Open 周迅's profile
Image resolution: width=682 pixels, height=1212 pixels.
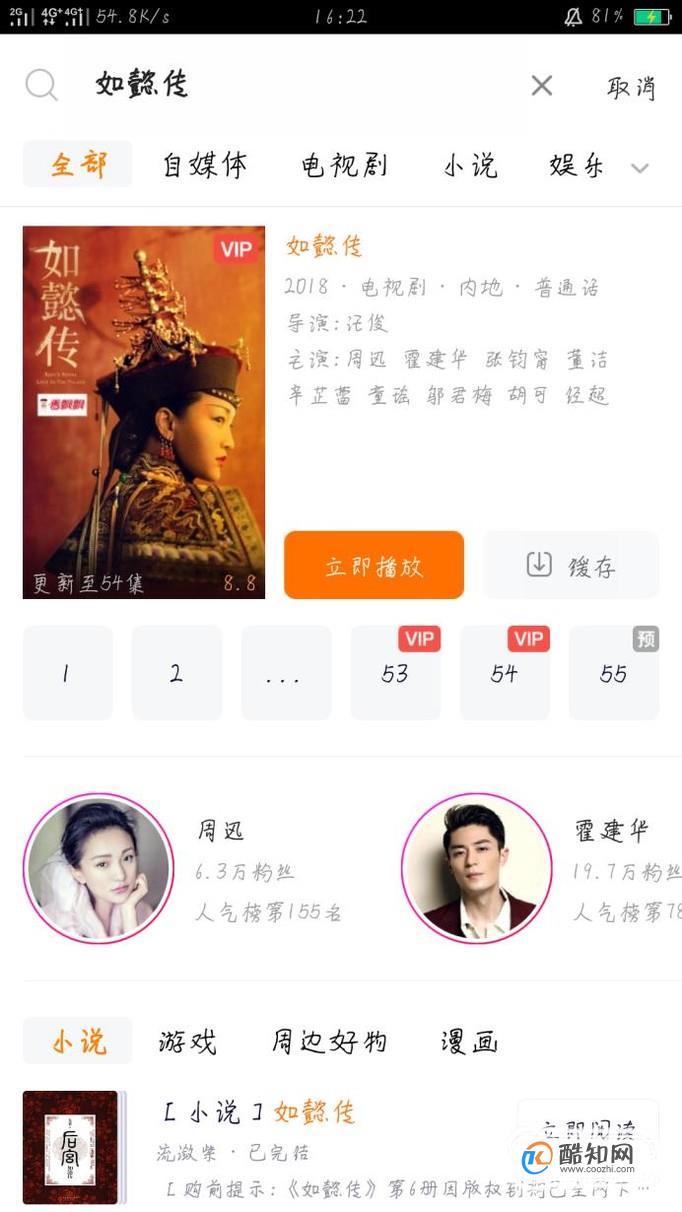(x=98, y=868)
